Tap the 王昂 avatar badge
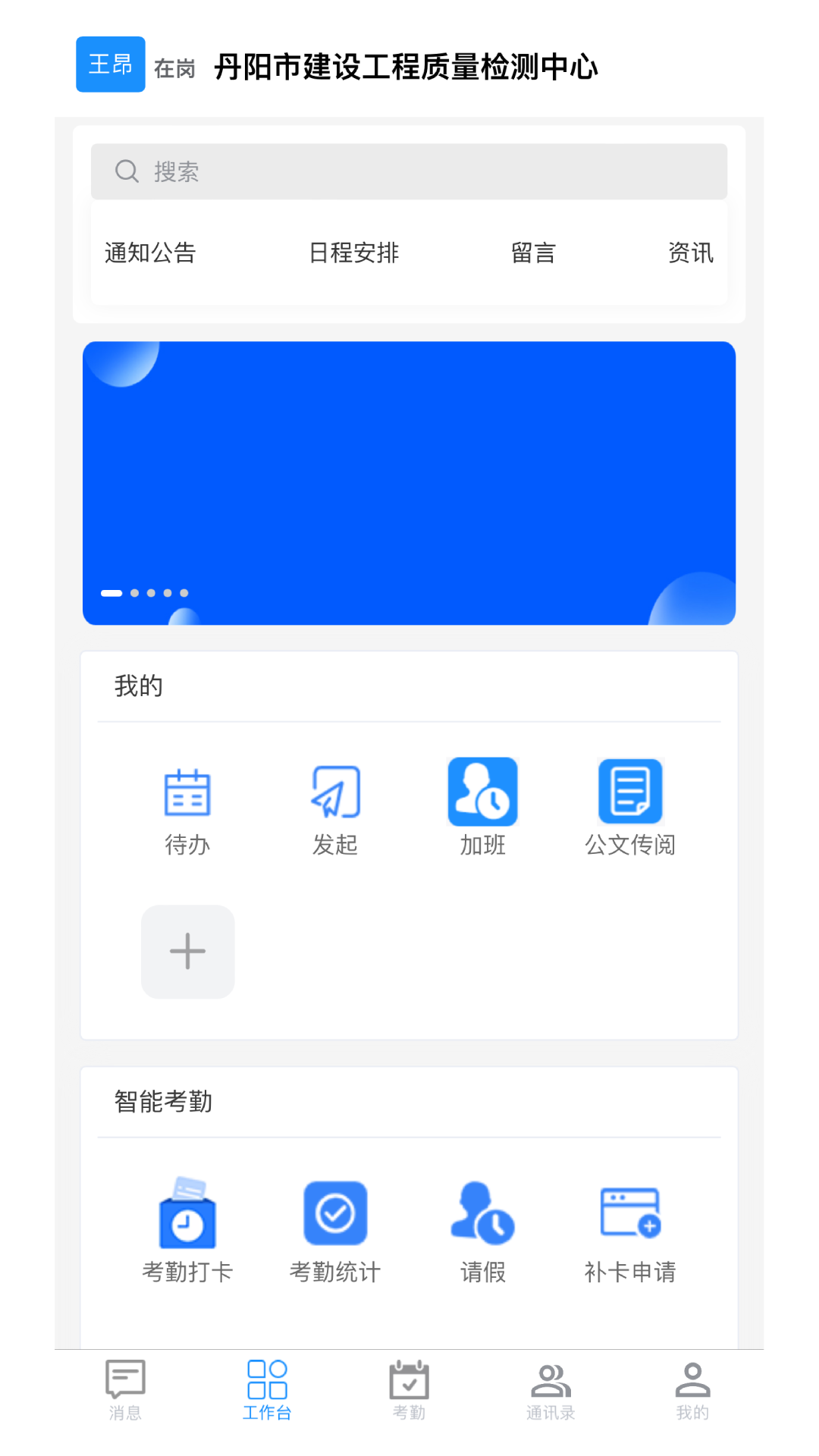Viewport: 819px width, 1456px height. (111, 64)
